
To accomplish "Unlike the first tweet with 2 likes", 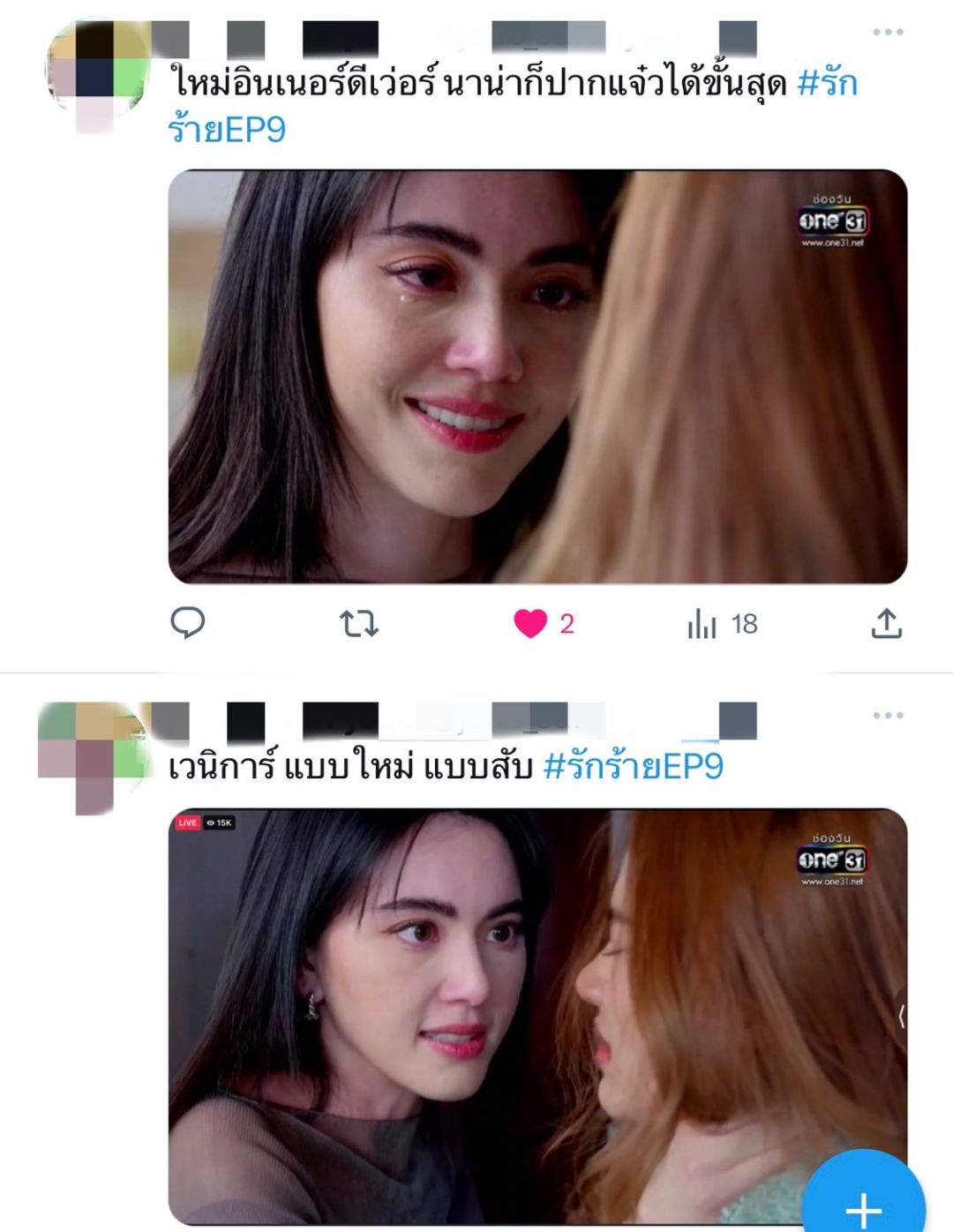I will [531, 624].
